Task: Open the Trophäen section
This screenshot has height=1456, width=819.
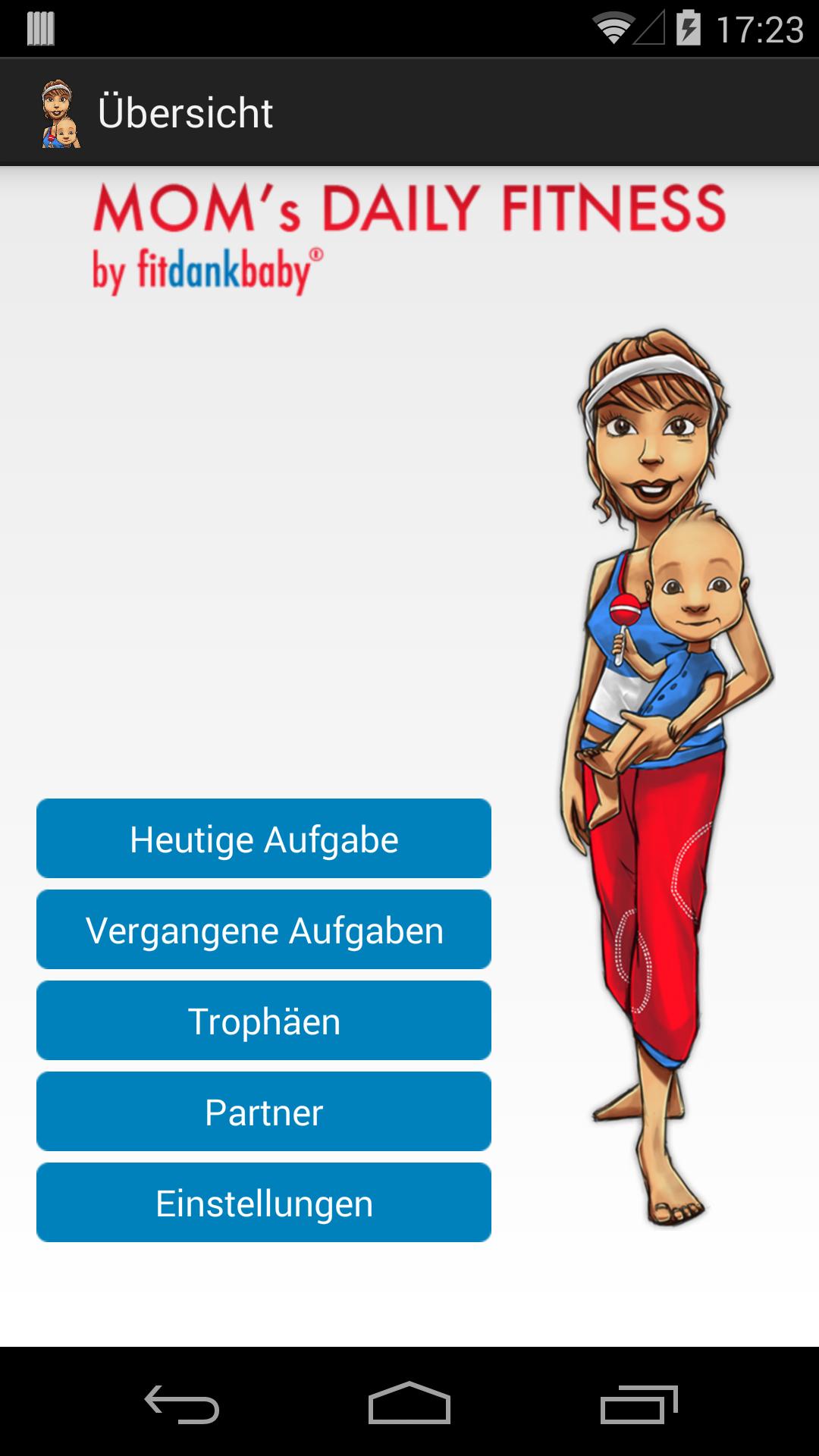Action: pyautogui.click(x=264, y=1021)
